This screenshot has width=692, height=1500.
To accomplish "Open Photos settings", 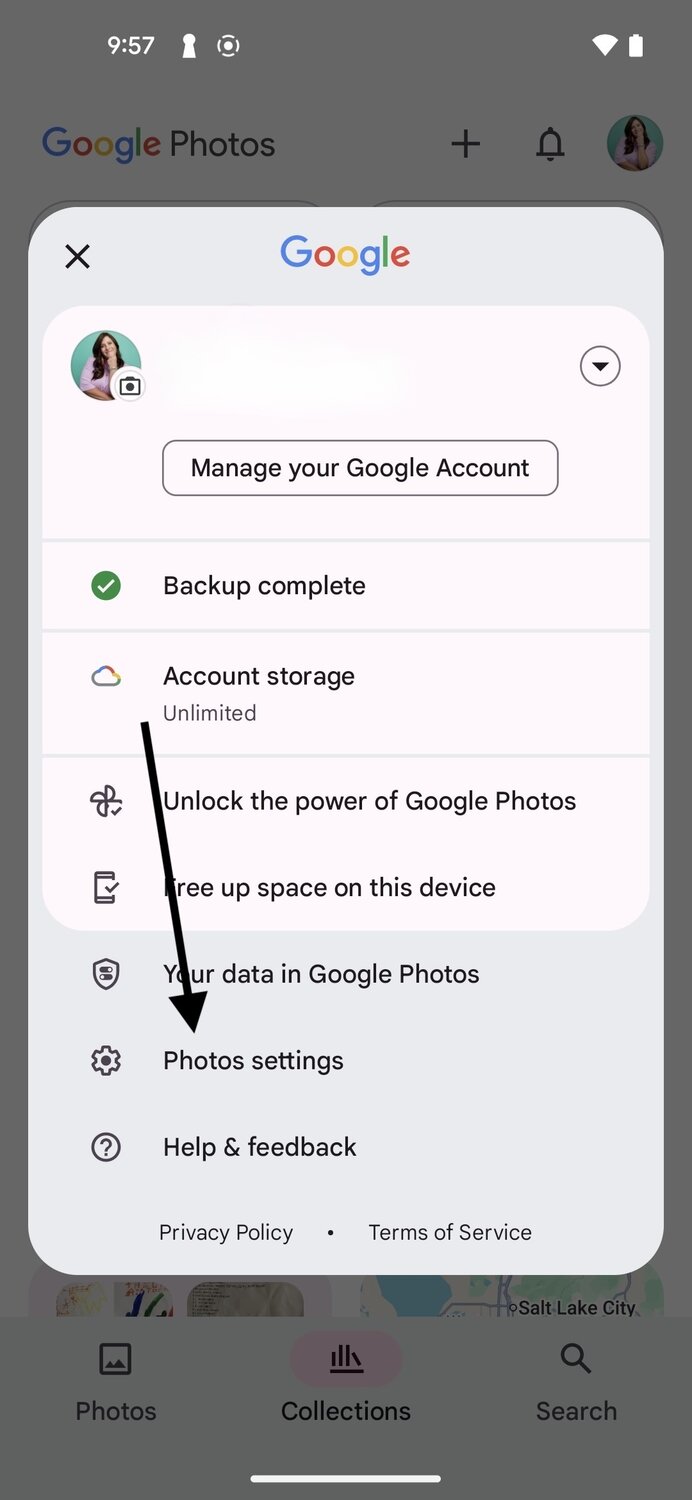I will tap(346, 1060).
